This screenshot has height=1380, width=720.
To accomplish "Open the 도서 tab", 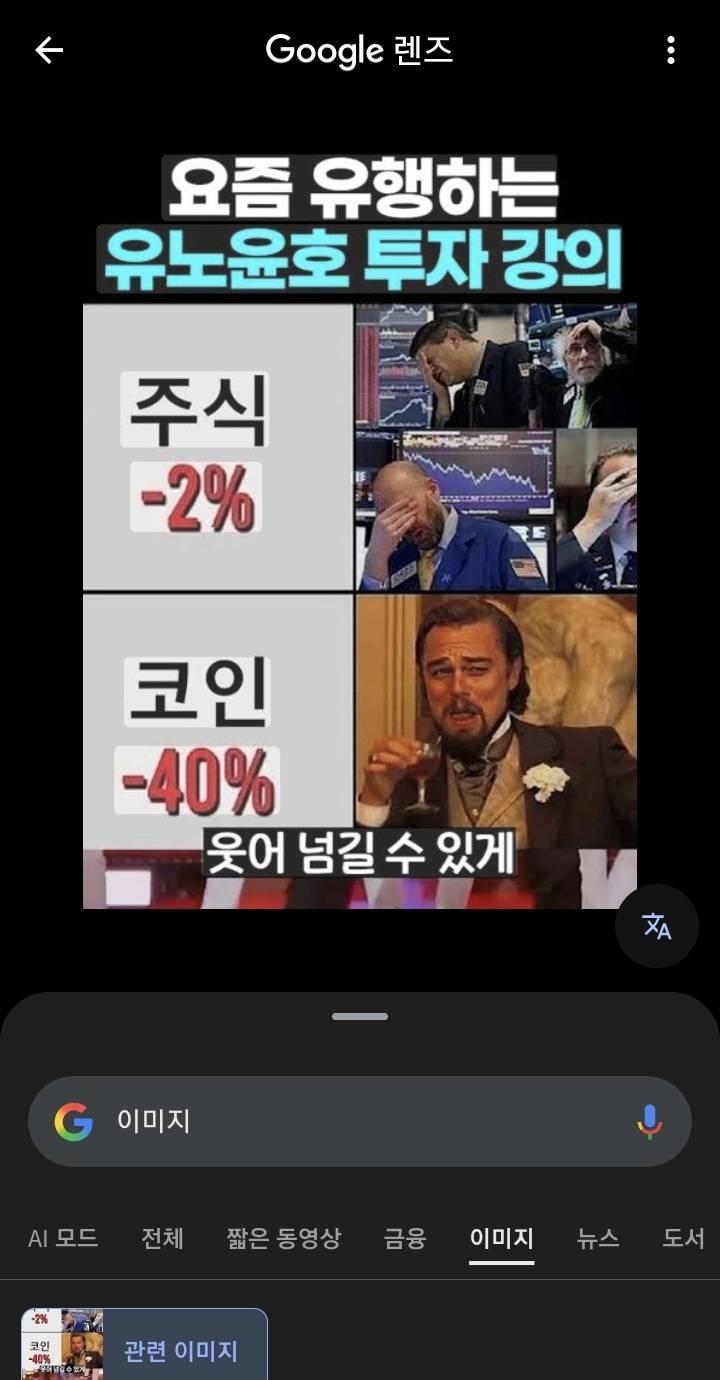I will point(683,1238).
